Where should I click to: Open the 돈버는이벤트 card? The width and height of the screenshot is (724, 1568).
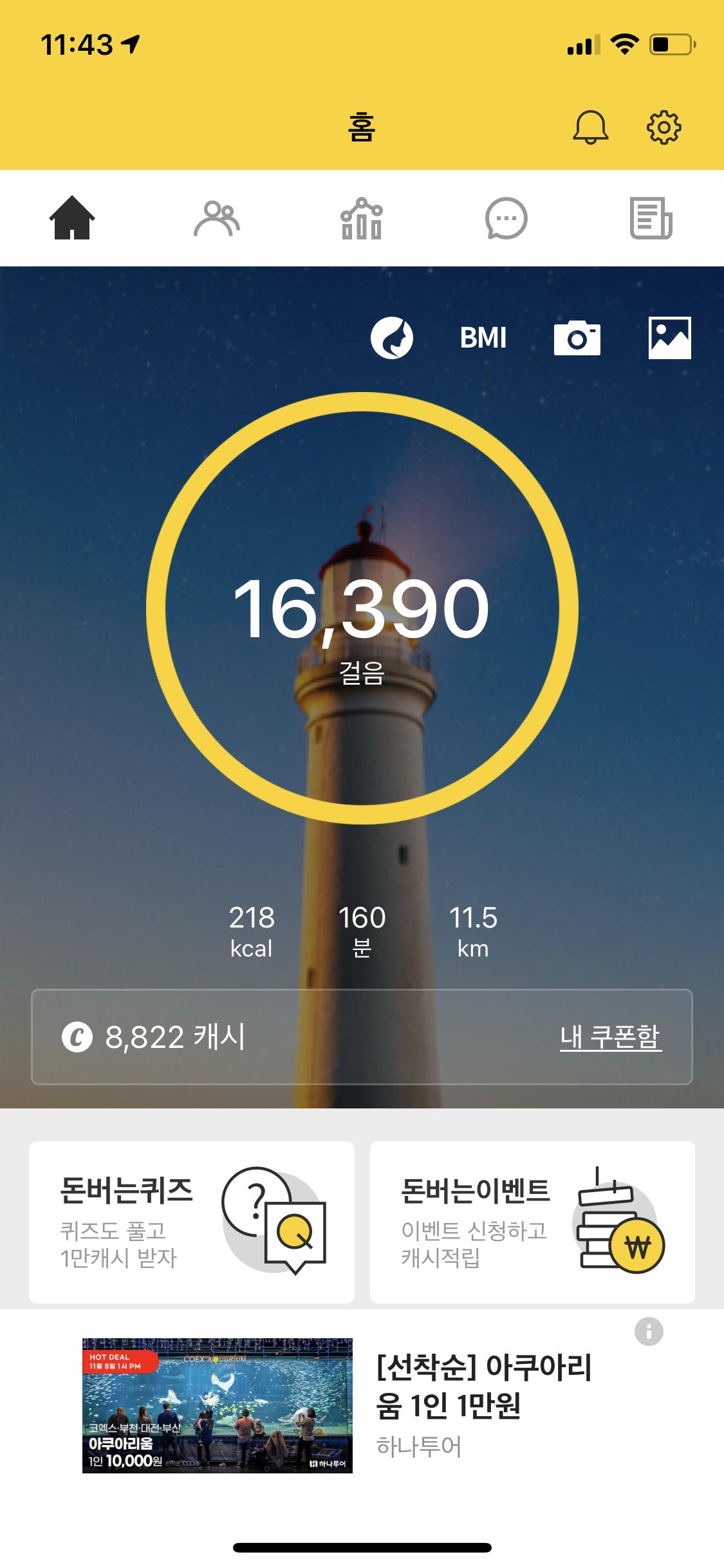[532, 1222]
